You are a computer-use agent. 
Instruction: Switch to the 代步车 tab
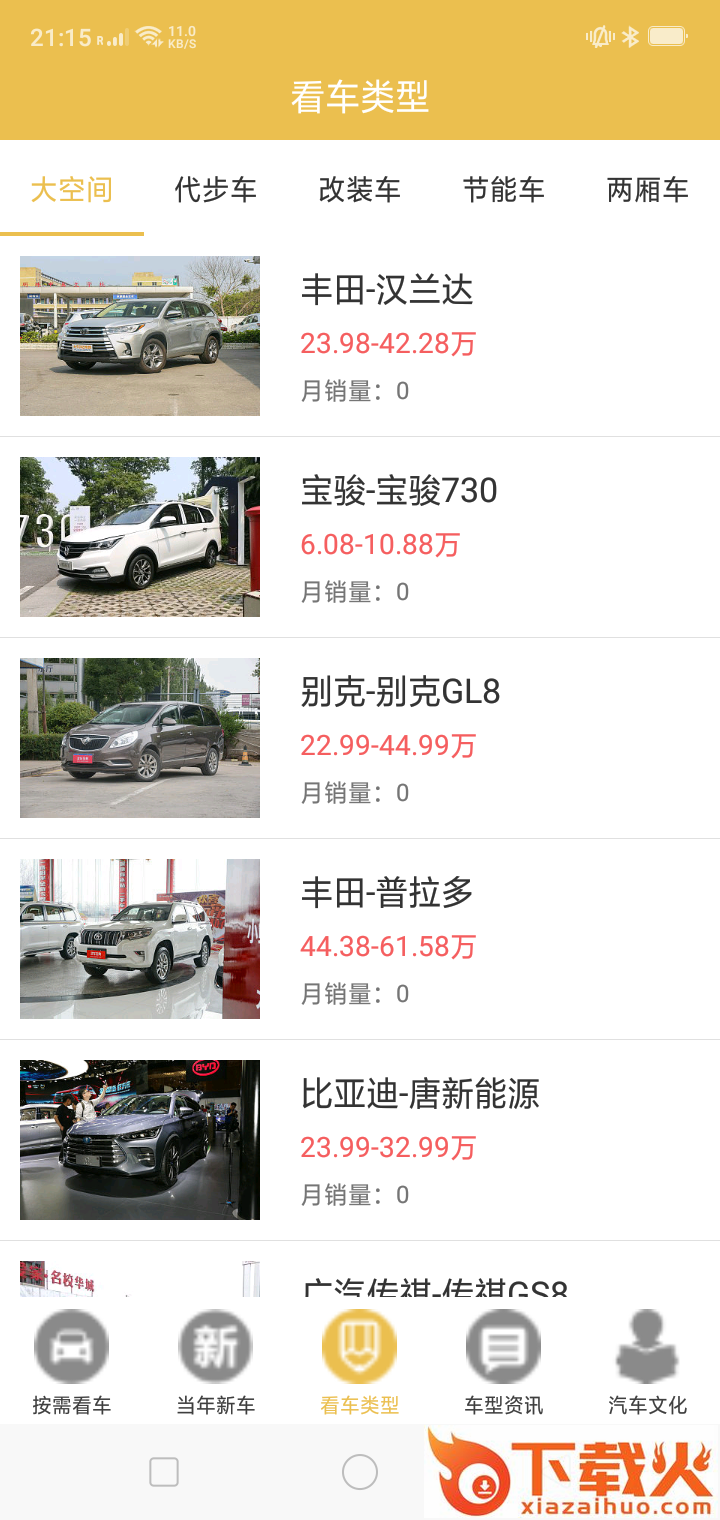pos(216,189)
